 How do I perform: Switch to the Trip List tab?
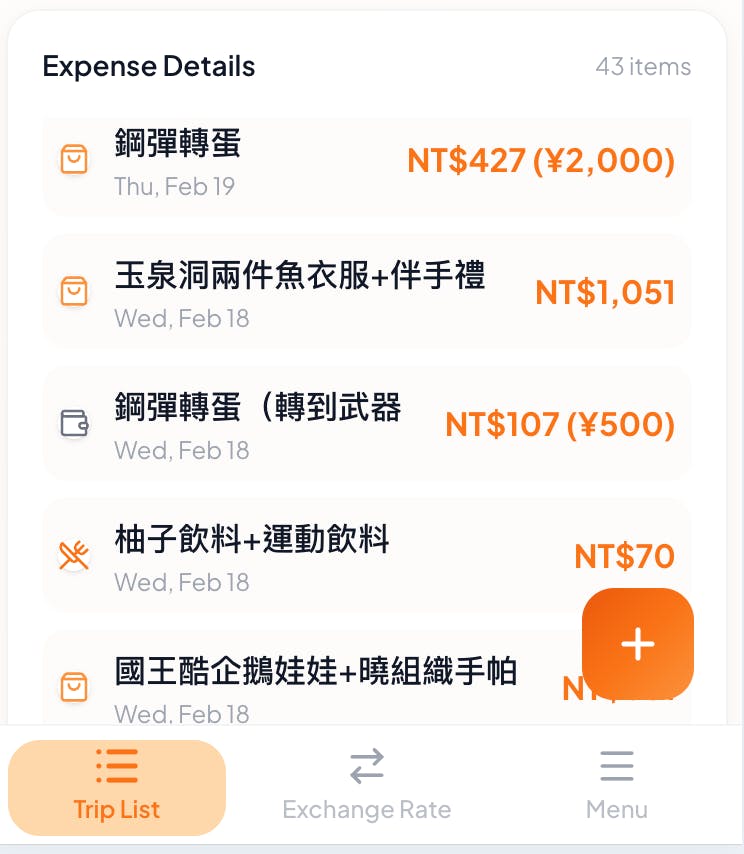pyautogui.click(x=117, y=787)
